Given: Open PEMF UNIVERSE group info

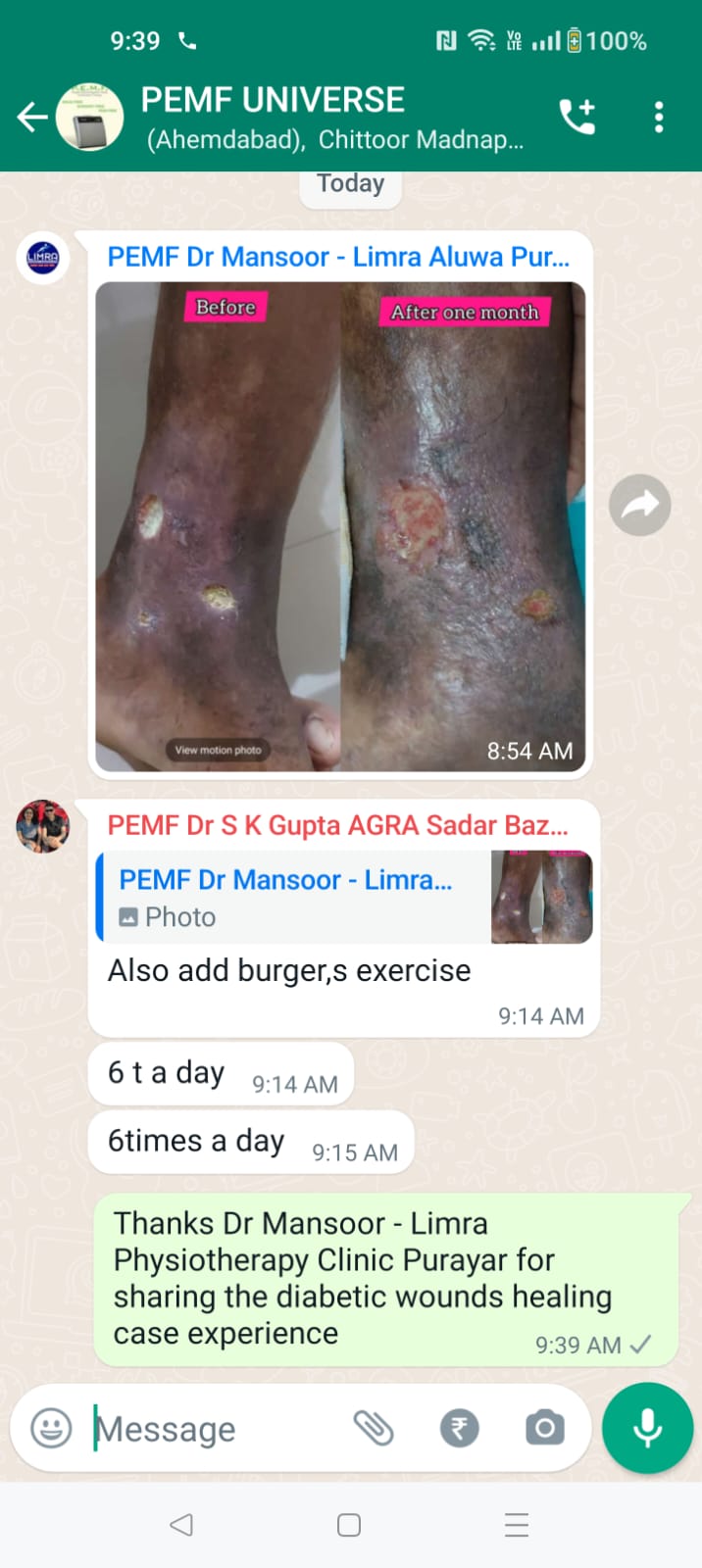Looking at the screenshot, I should pos(331,118).
